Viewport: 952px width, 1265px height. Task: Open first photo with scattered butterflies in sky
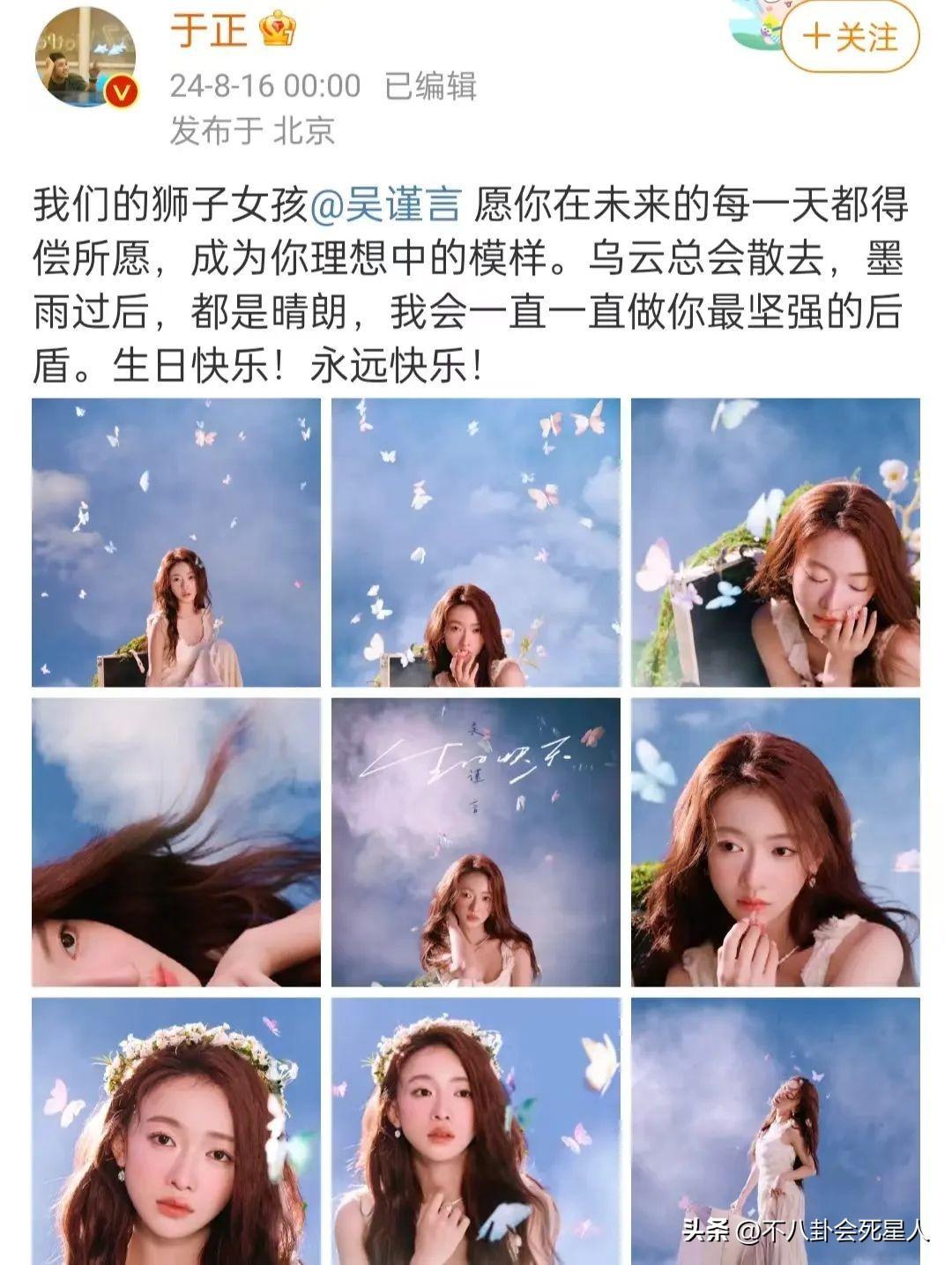tap(176, 542)
